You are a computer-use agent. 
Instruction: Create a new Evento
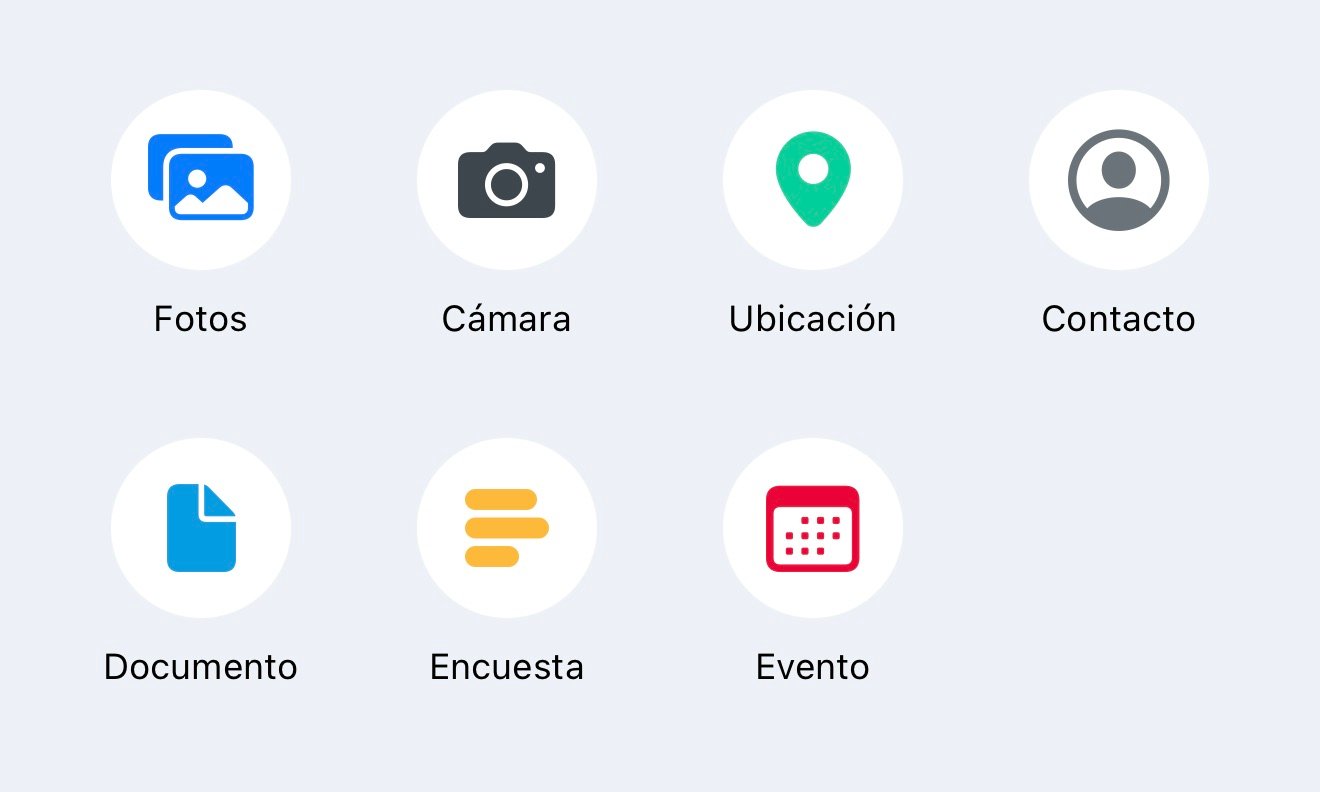[x=813, y=528]
